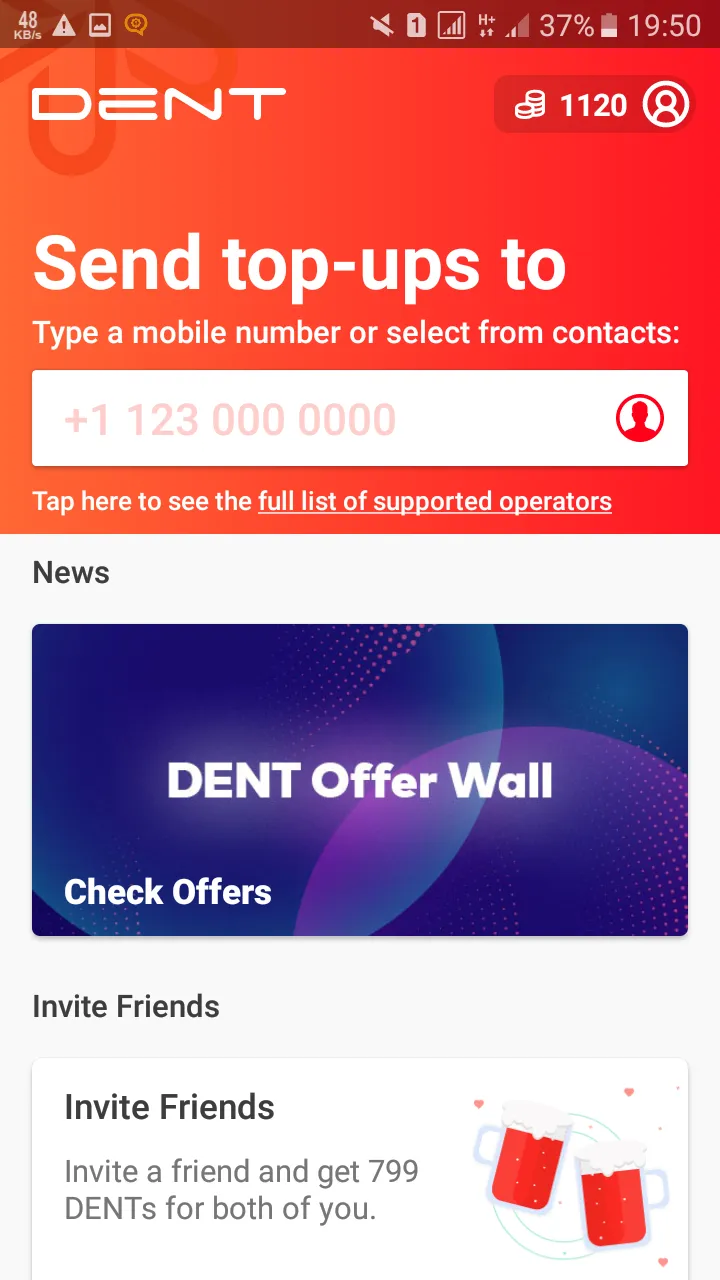
Task: Select a number from contacts icon
Action: (640, 418)
